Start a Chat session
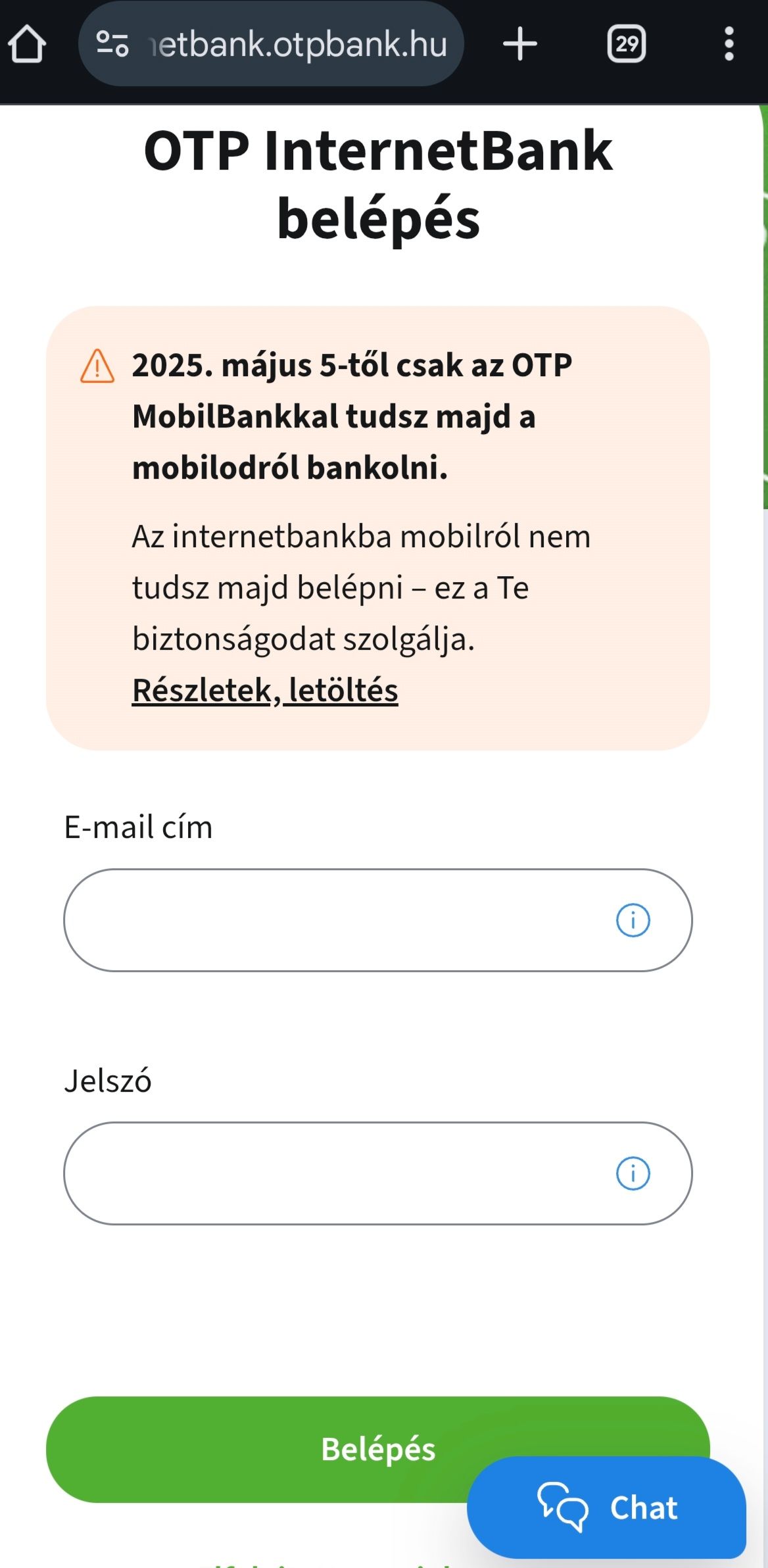This screenshot has width=768, height=1568. 606,1507
